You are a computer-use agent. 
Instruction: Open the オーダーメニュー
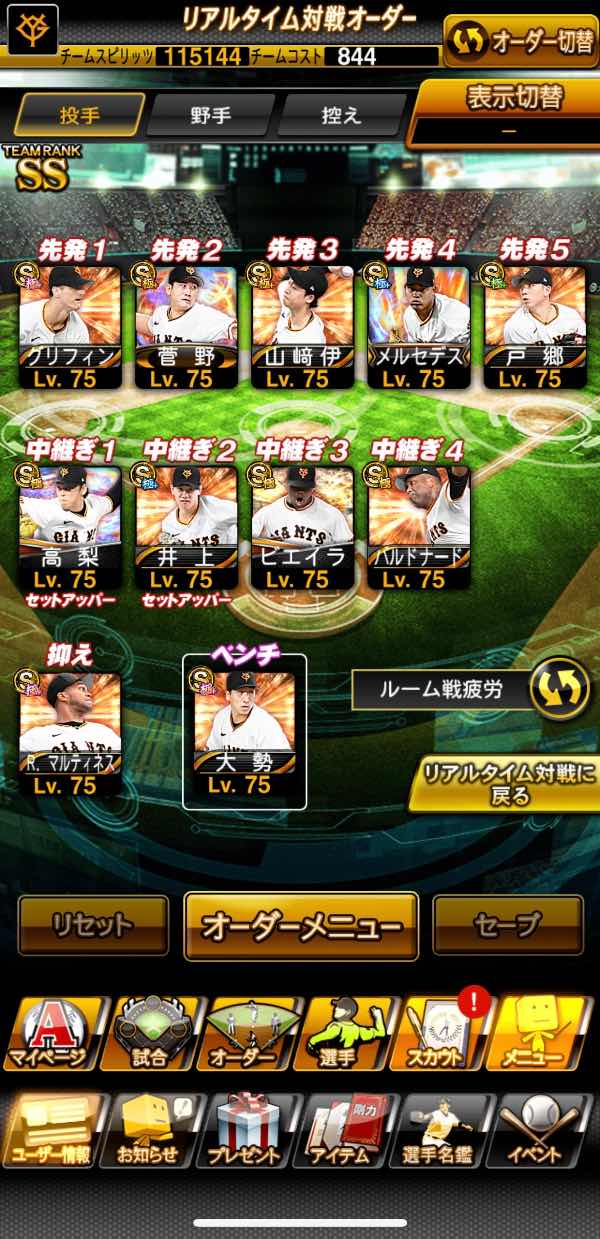pos(301,926)
